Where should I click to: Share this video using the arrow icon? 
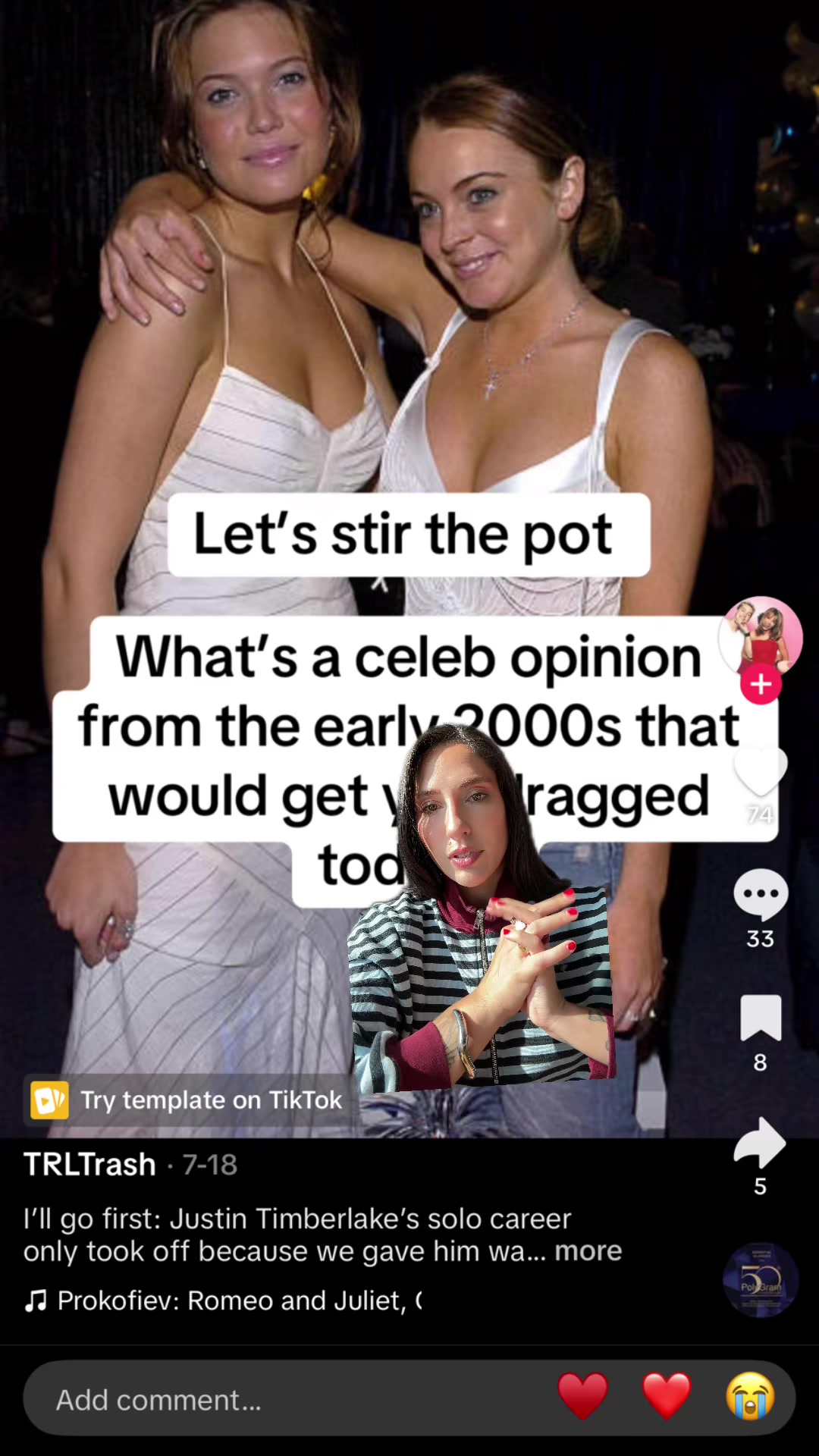coord(761,1142)
